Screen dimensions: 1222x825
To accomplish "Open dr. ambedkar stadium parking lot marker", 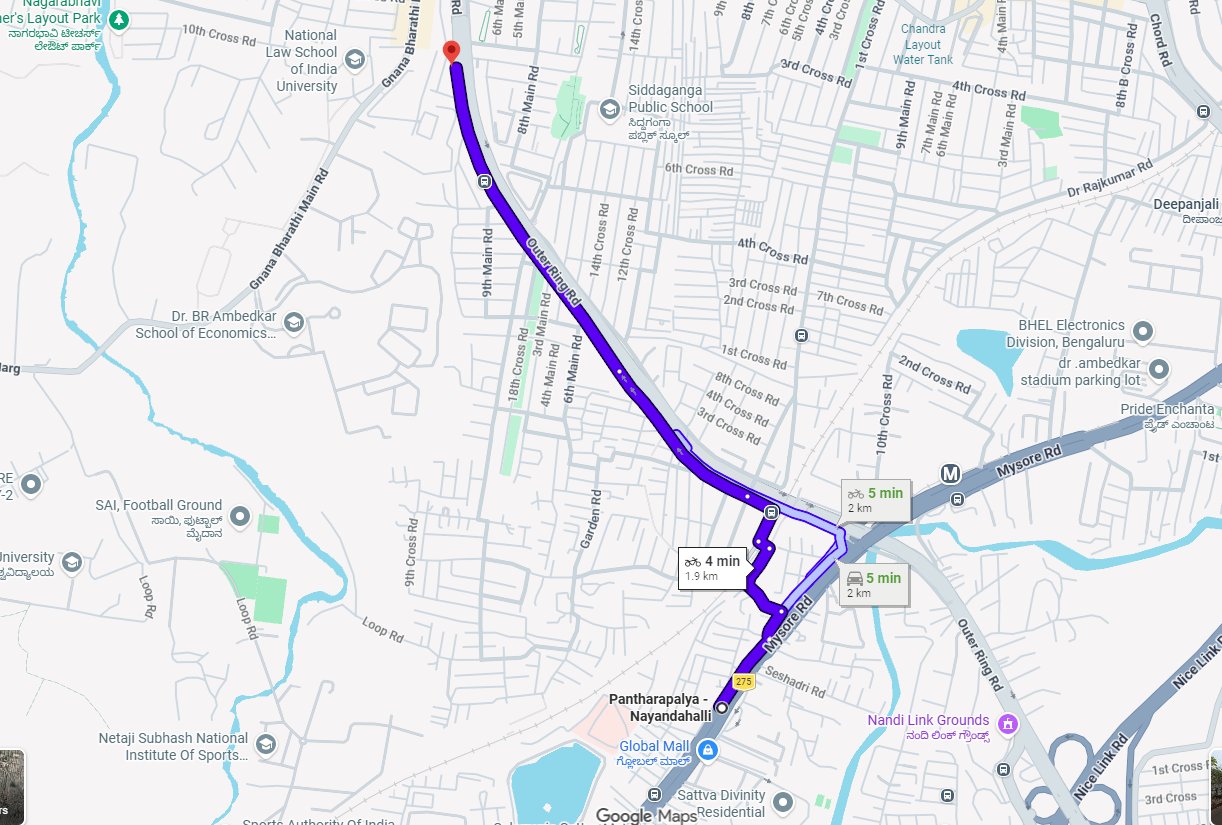I will (1159, 369).
